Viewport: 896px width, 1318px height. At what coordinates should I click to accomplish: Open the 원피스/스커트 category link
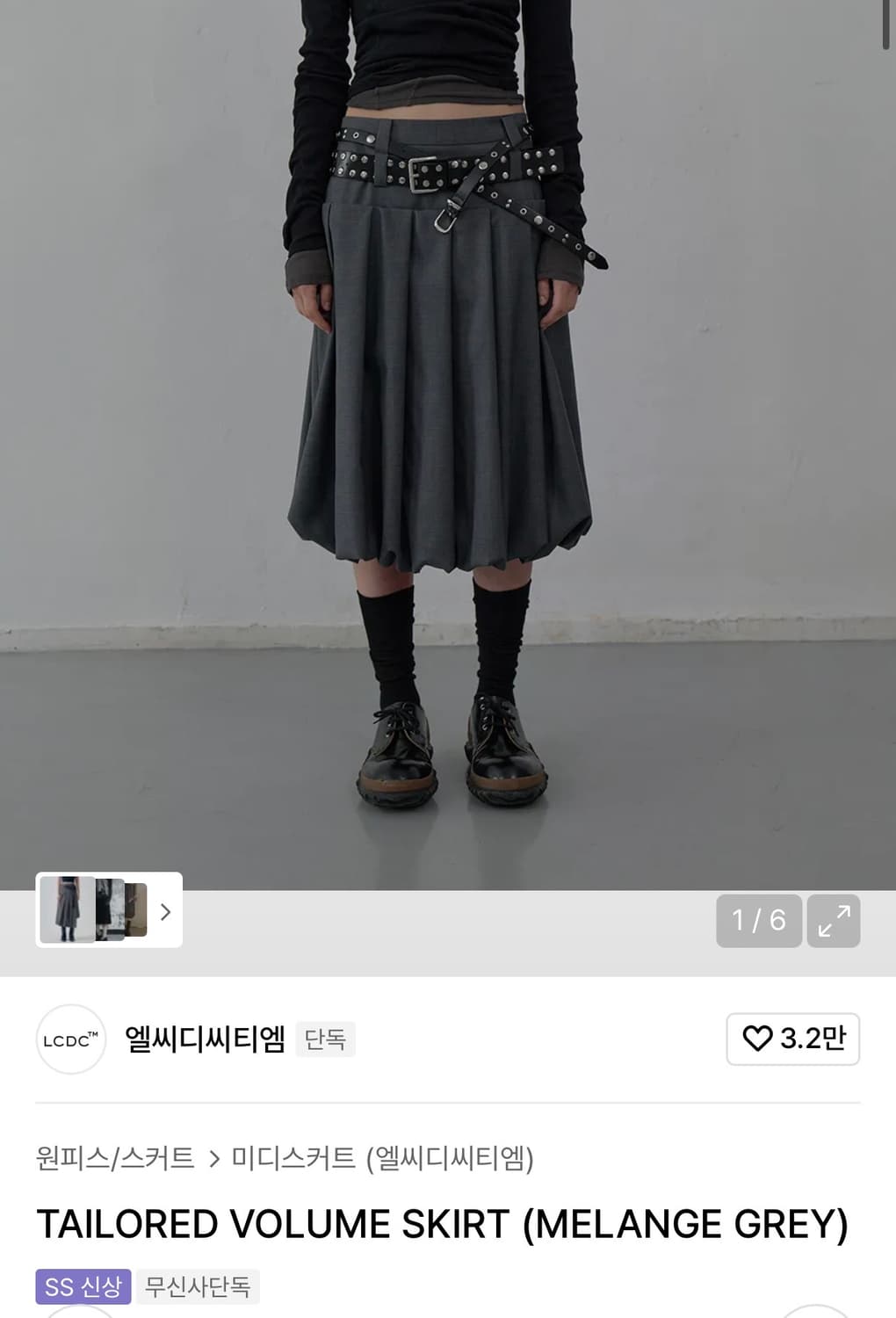tap(114, 1159)
